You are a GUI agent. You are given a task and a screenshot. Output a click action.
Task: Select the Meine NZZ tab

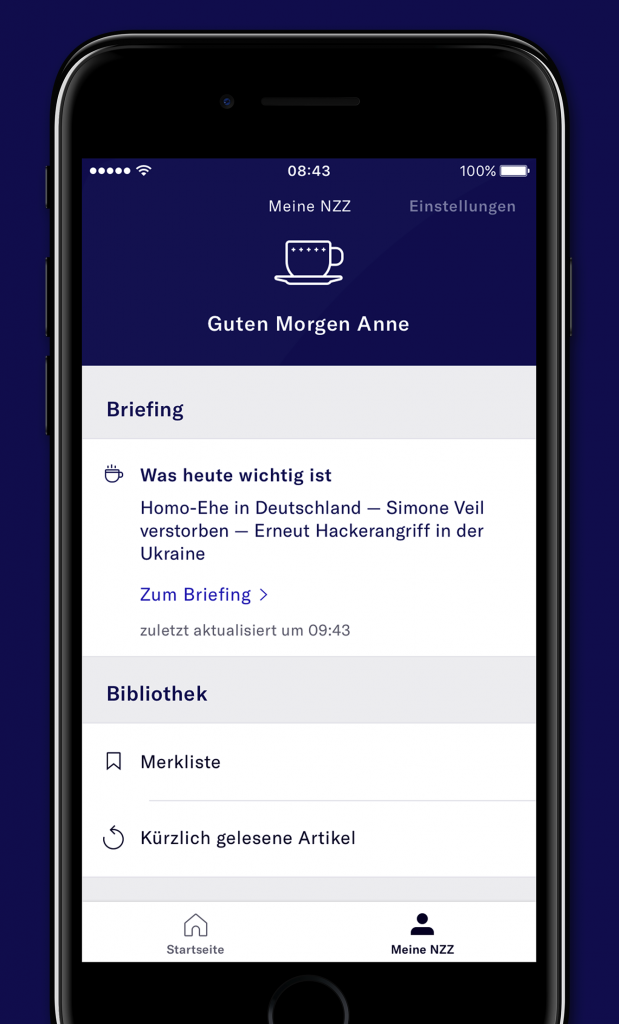(422, 934)
